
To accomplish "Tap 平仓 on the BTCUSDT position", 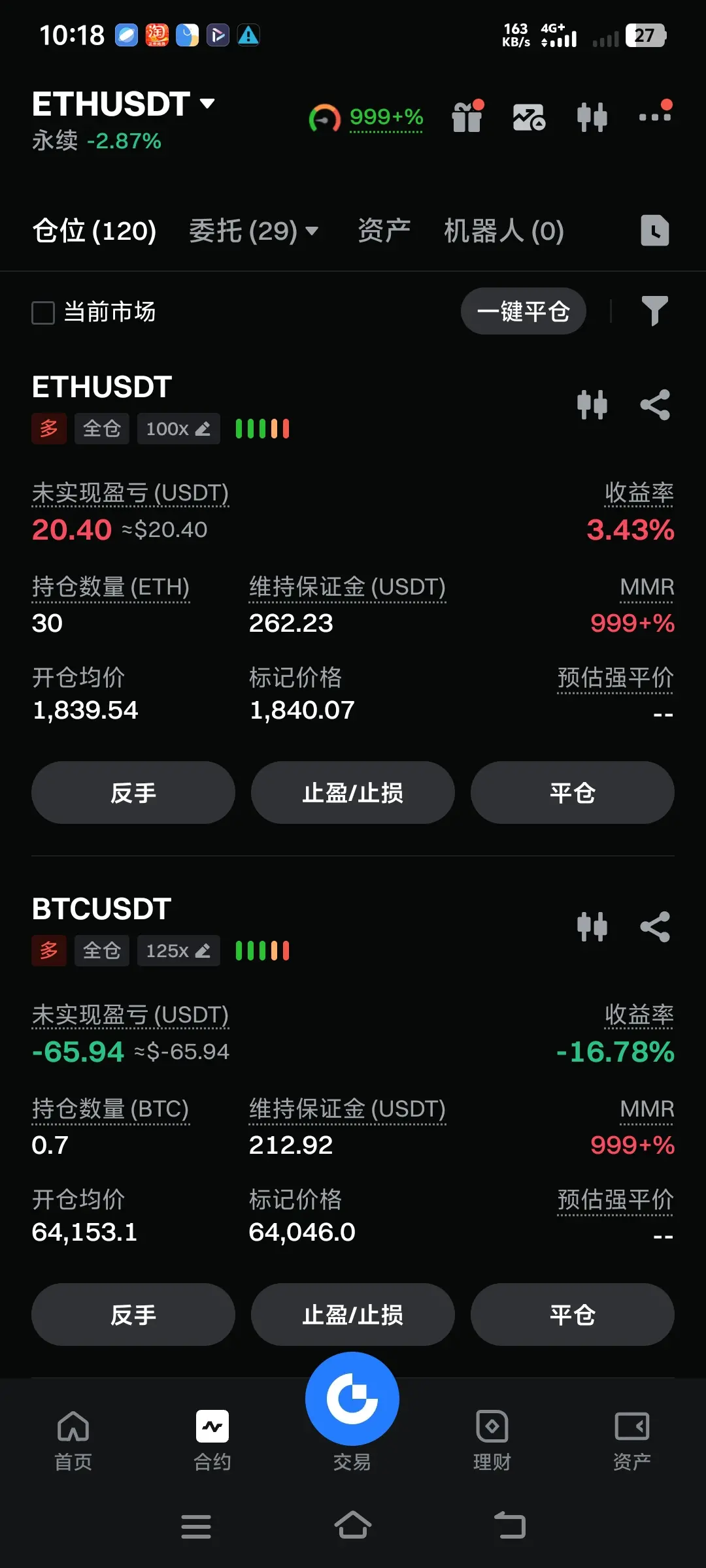I will coord(573,1315).
